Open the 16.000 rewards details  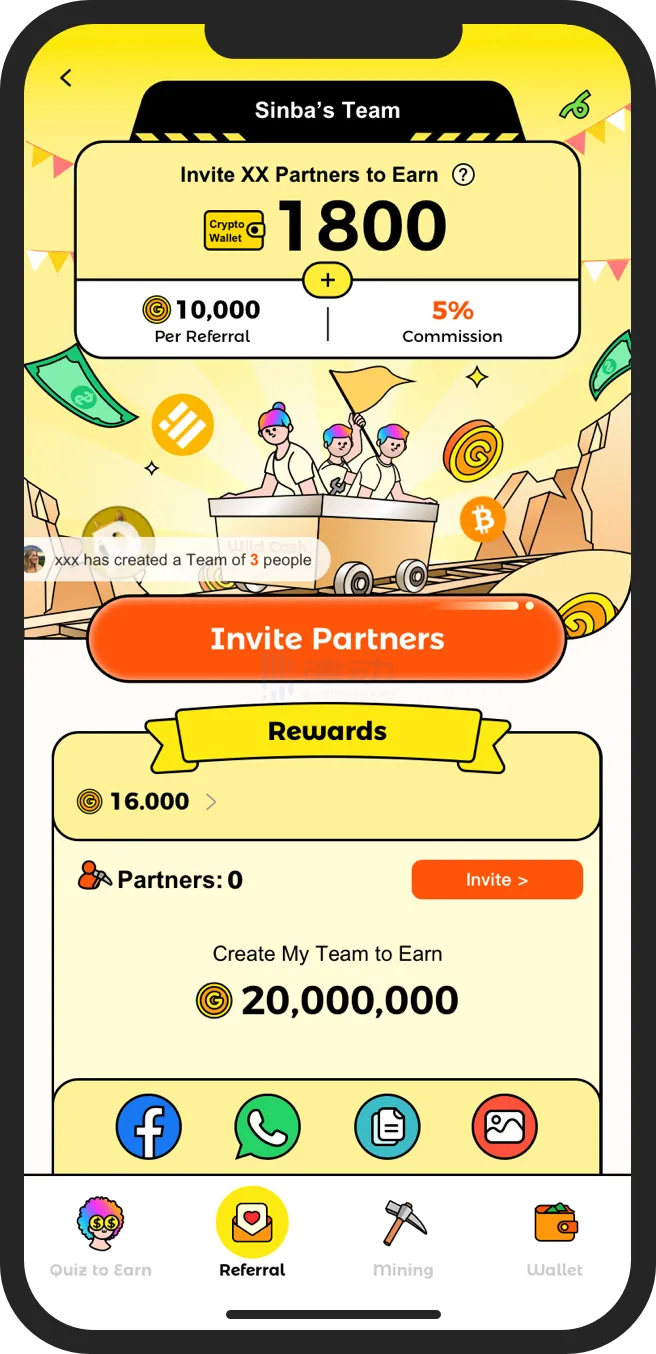[x=148, y=801]
